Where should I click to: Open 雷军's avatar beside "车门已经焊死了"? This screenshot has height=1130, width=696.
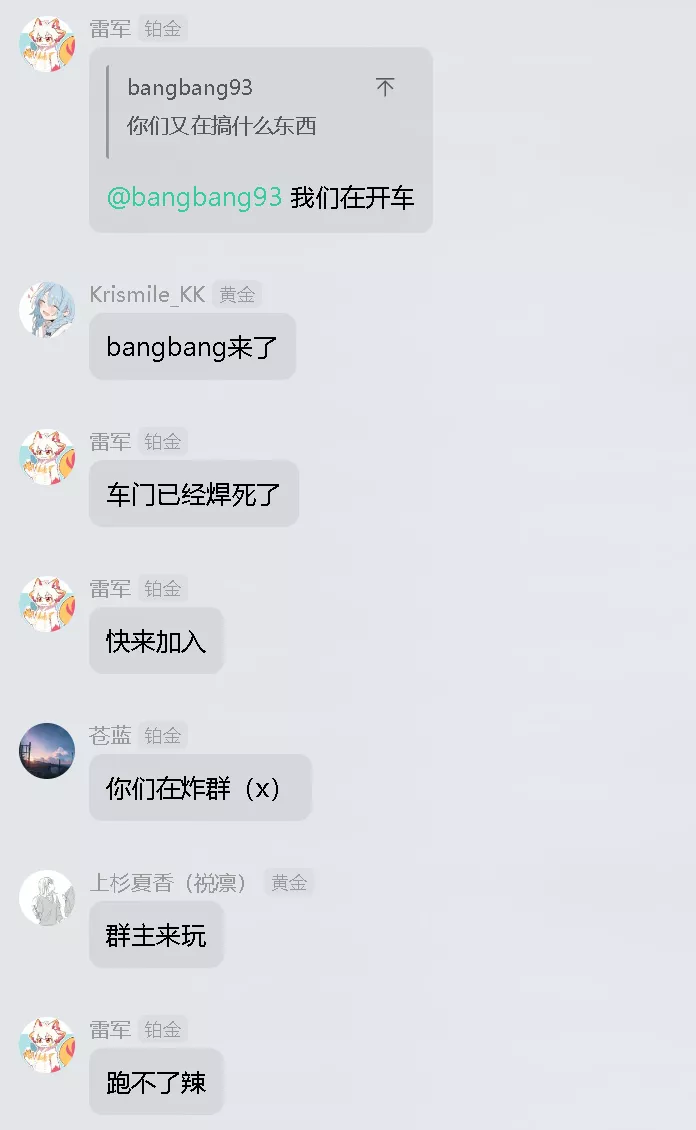click(x=47, y=457)
